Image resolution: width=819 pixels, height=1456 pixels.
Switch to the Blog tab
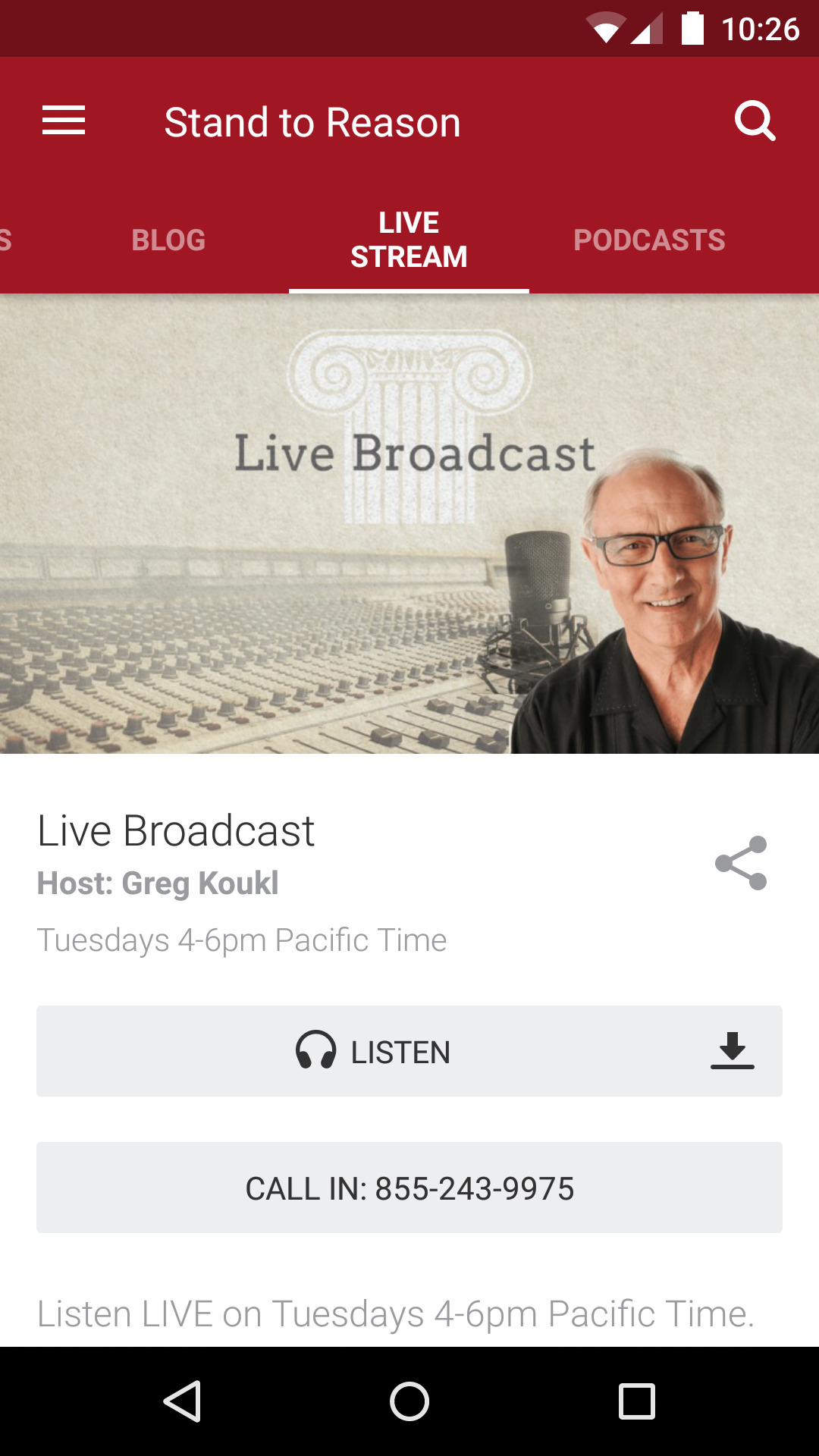pyautogui.click(x=168, y=240)
